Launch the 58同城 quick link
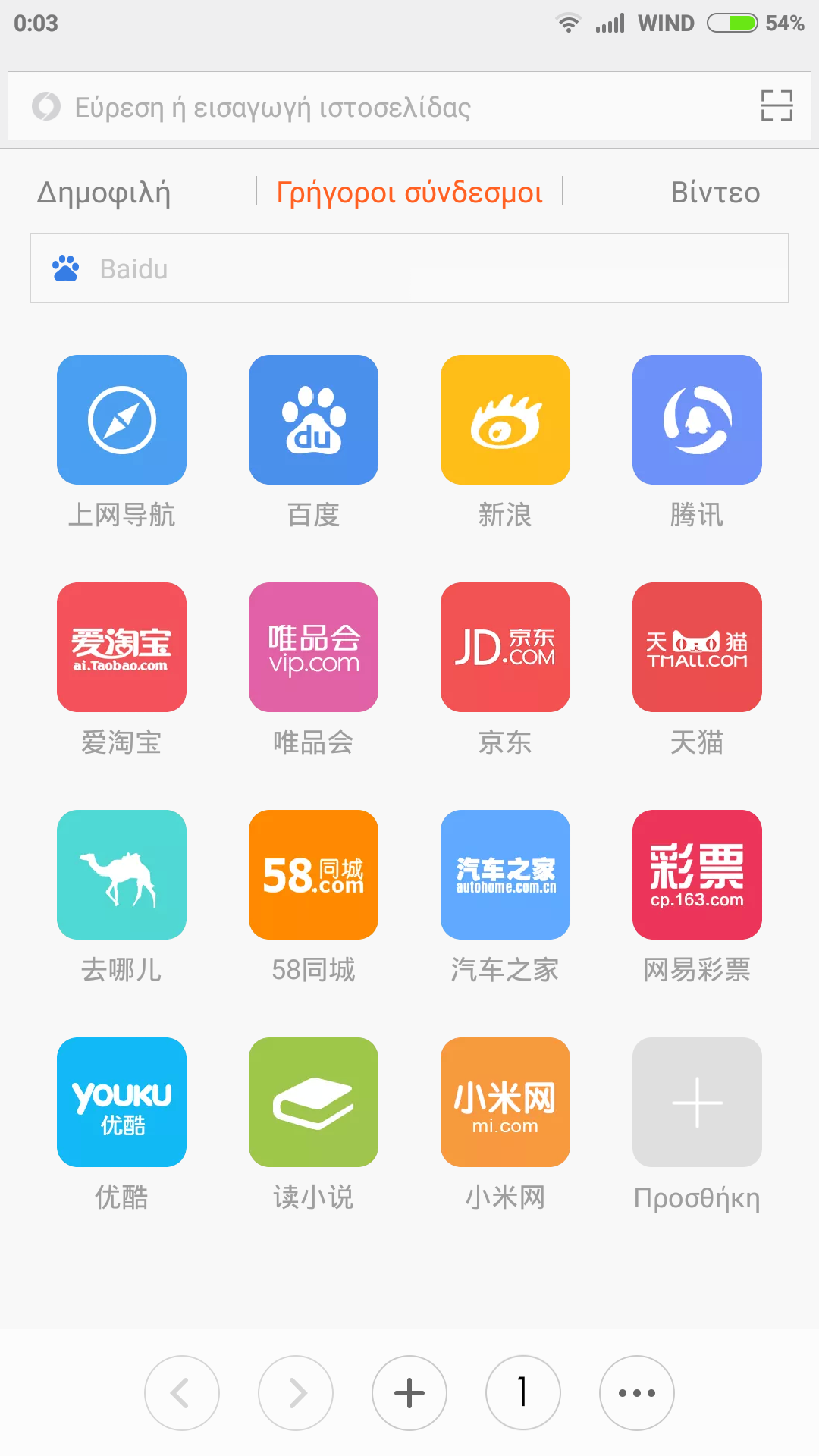Image resolution: width=819 pixels, height=1456 pixels. tap(313, 875)
